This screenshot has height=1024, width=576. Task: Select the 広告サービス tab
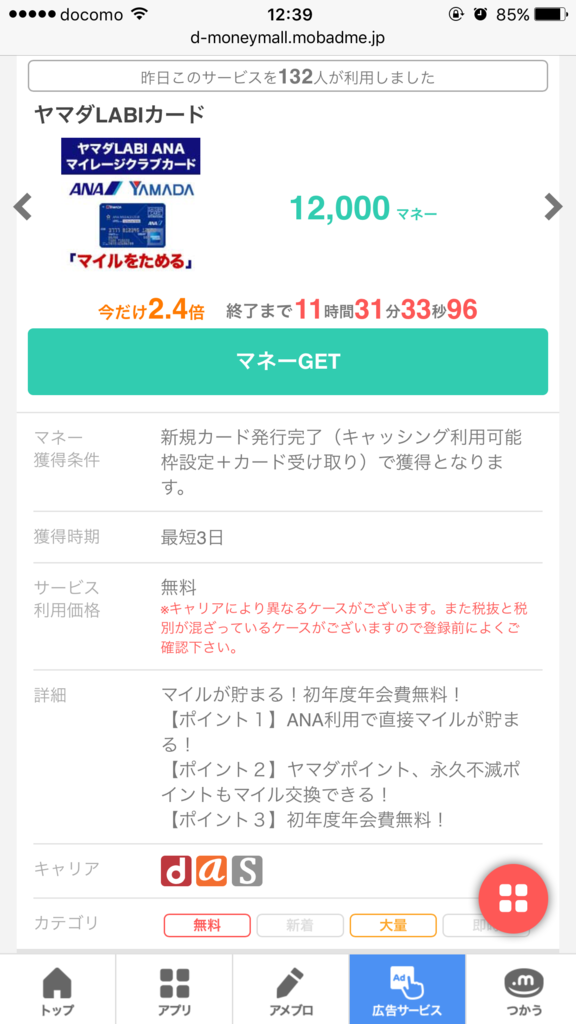(x=408, y=989)
